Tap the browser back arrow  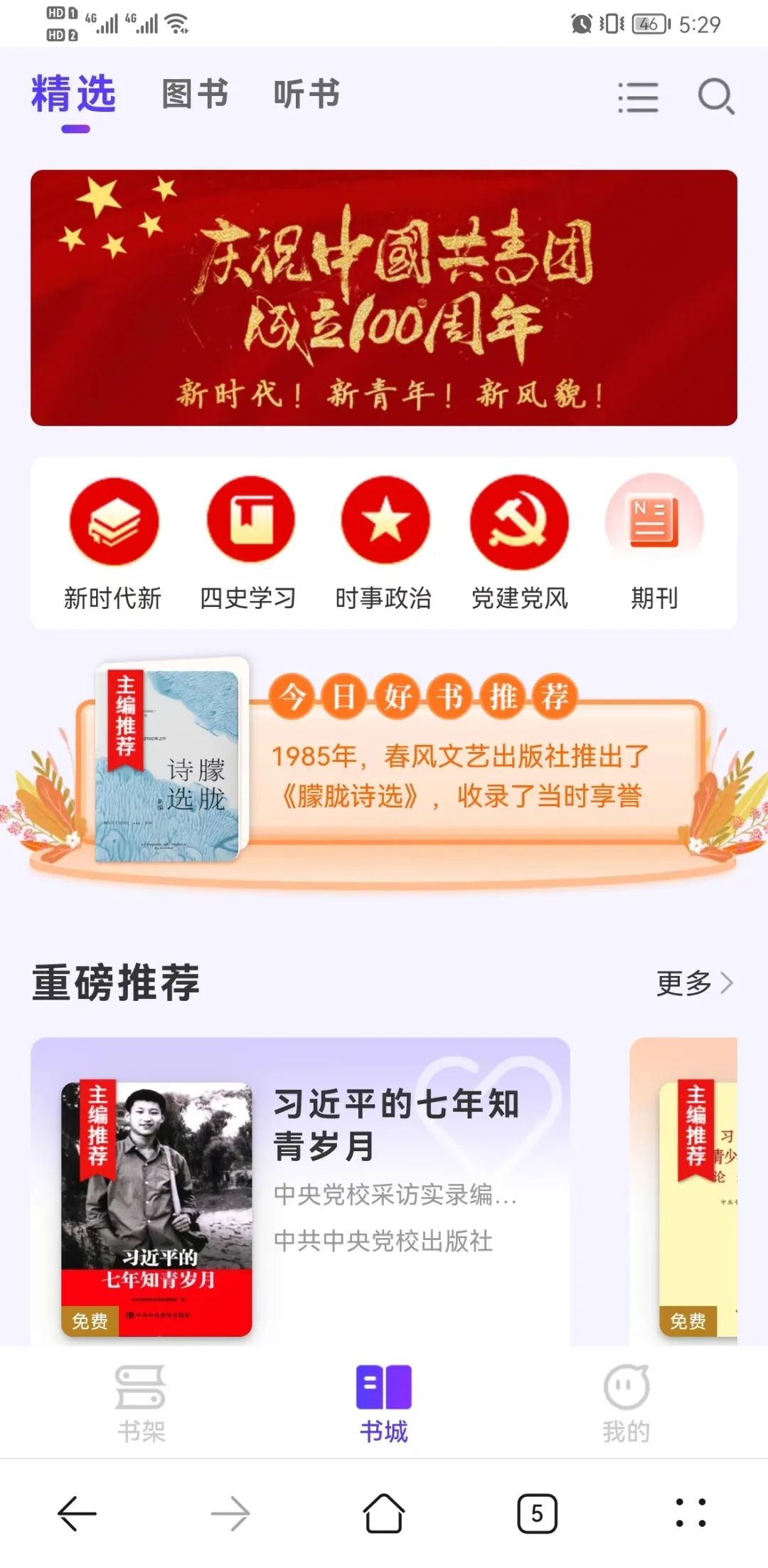pyautogui.click(x=77, y=1513)
